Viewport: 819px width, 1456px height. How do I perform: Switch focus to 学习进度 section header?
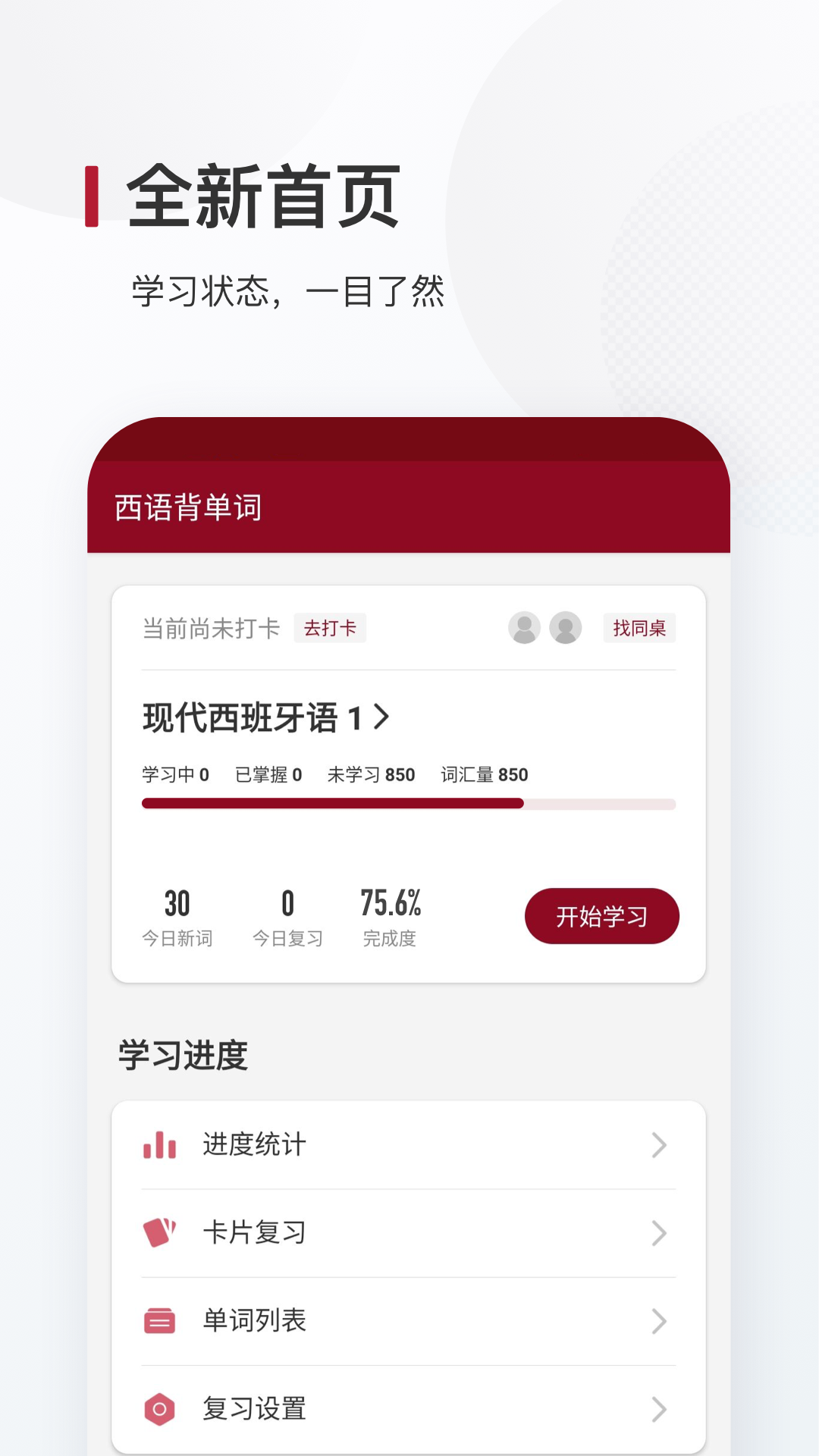tap(182, 1053)
